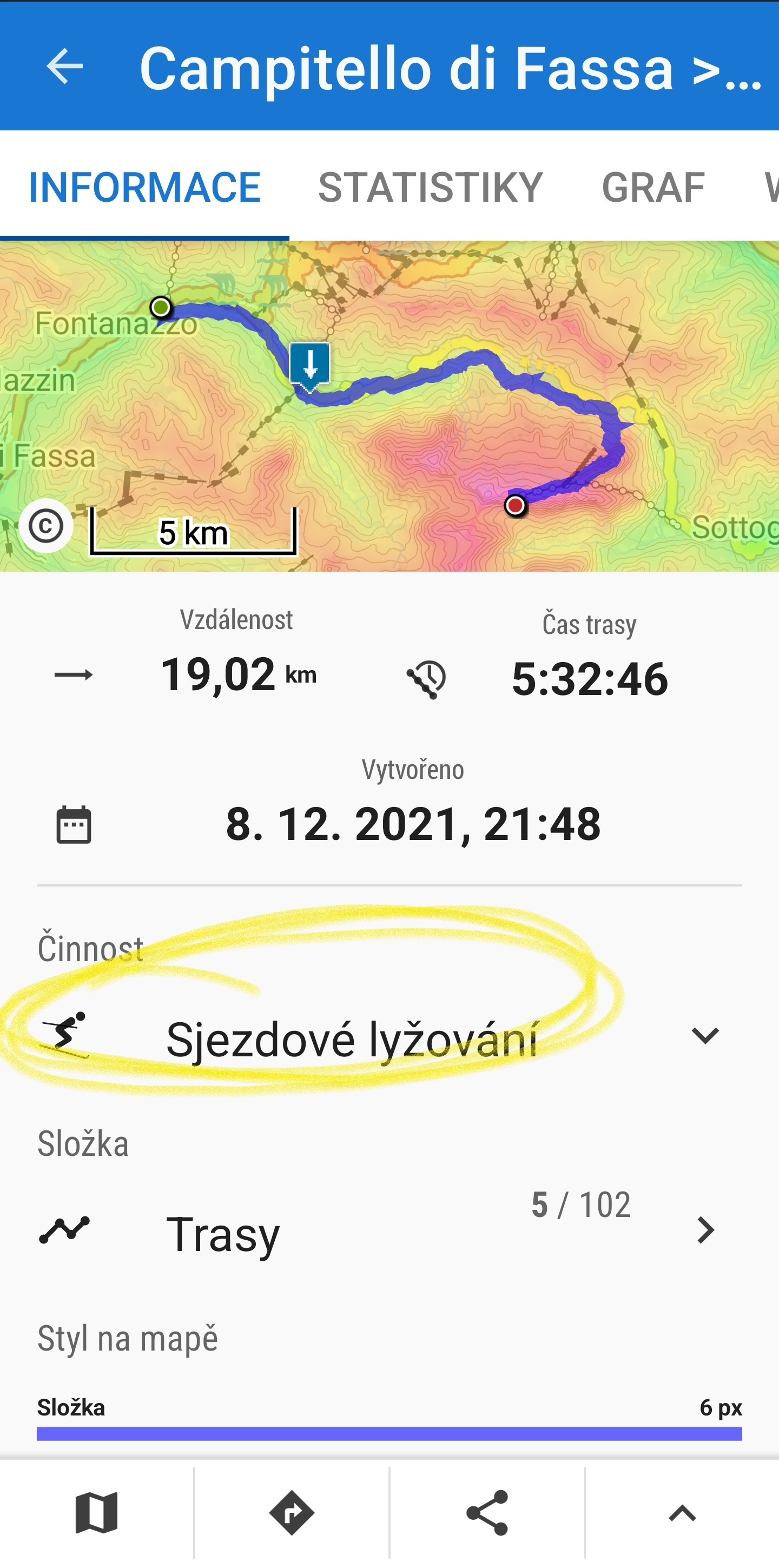Switch to the GRAF tab
The width and height of the screenshot is (779, 1568).
[653, 187]
